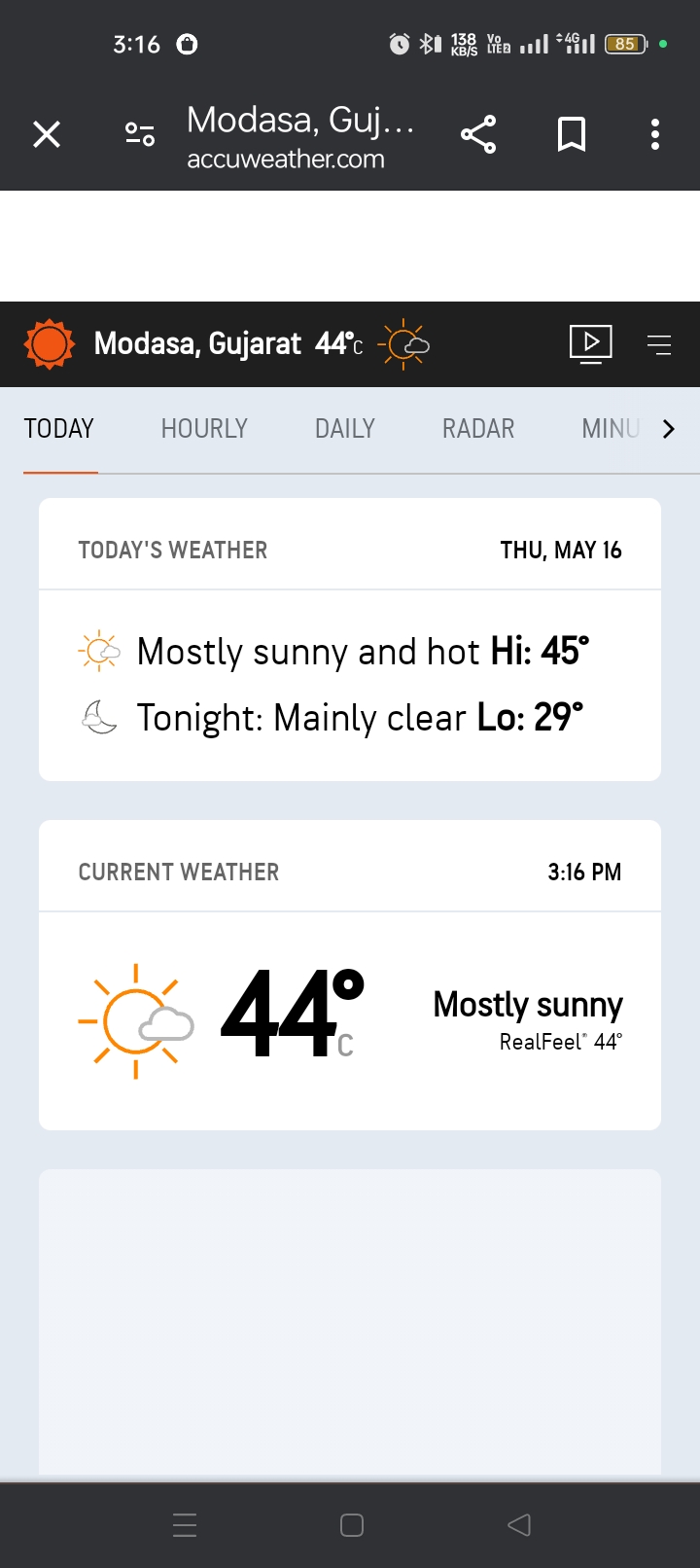Close the browser custom tab
This screenshot has width=700, height=1568.
tap(47, 134)
